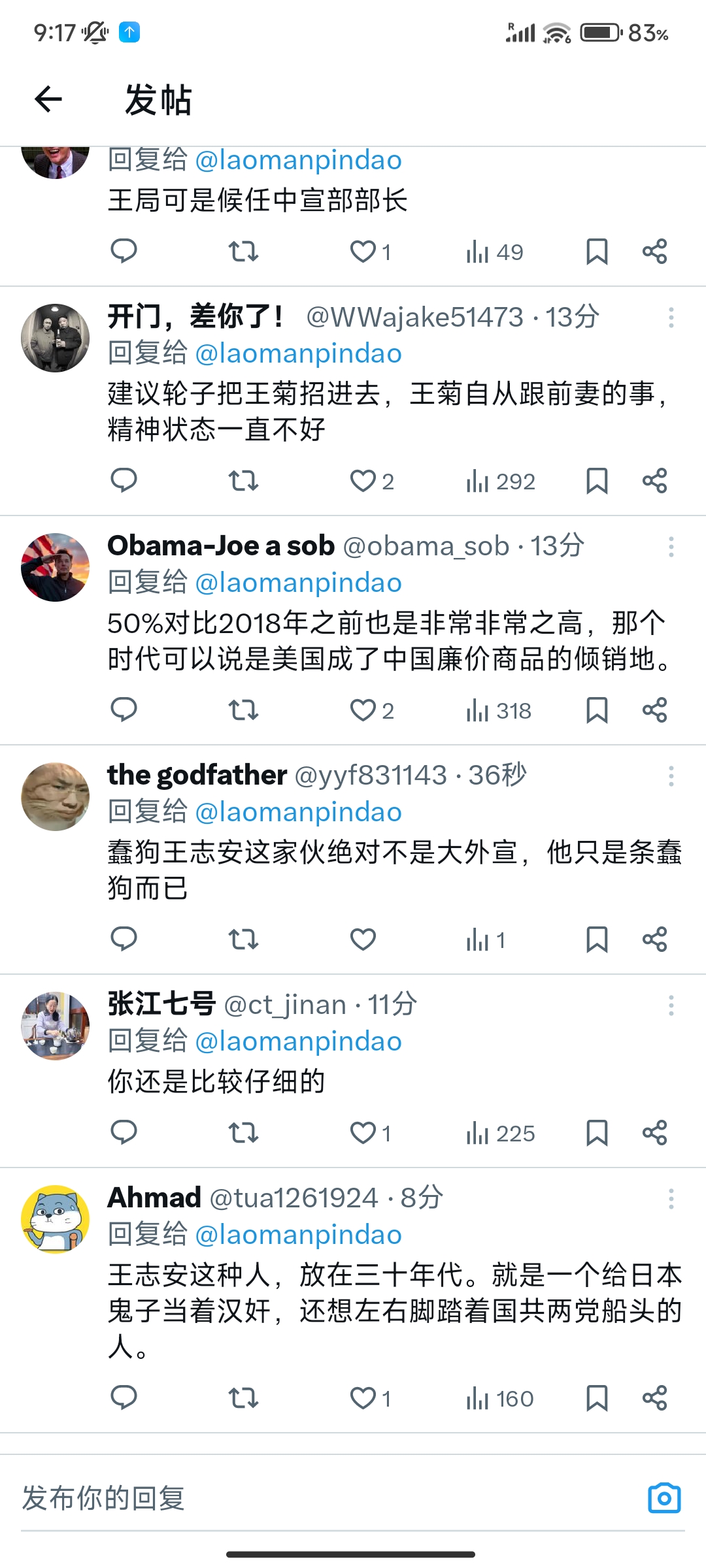The width and height of the screenshot is (706, 1568).
Task: Attach a photo with the camera icon
Action: [x=664, y=1498]
